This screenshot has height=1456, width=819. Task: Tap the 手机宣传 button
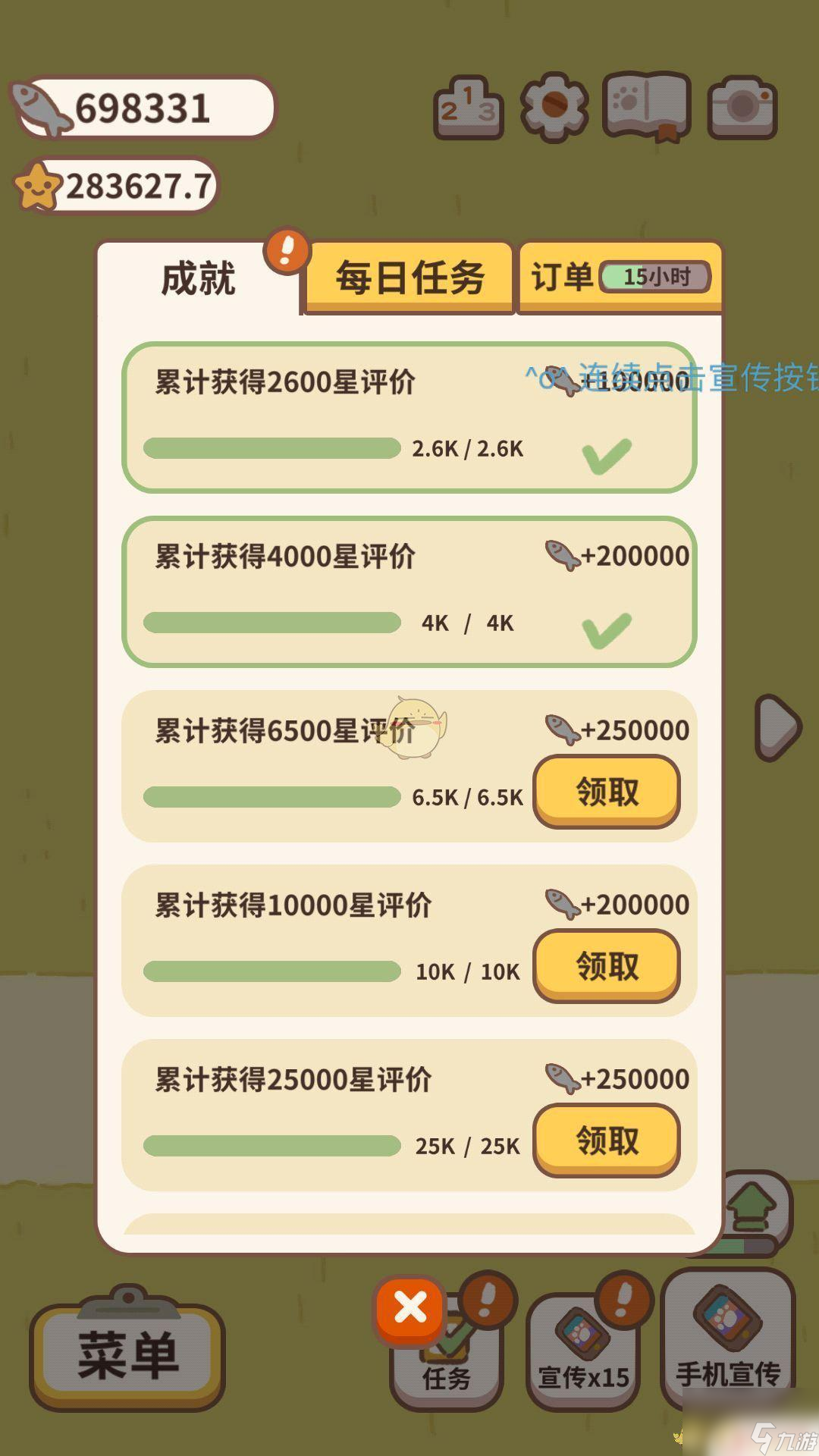(x=728, y=1342)
